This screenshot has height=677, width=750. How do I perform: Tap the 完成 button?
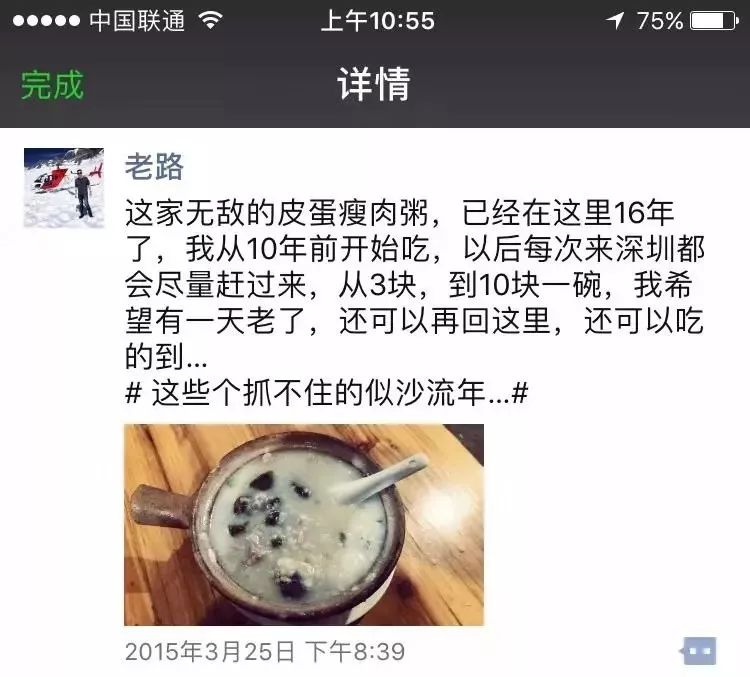[x=52, y=85]
